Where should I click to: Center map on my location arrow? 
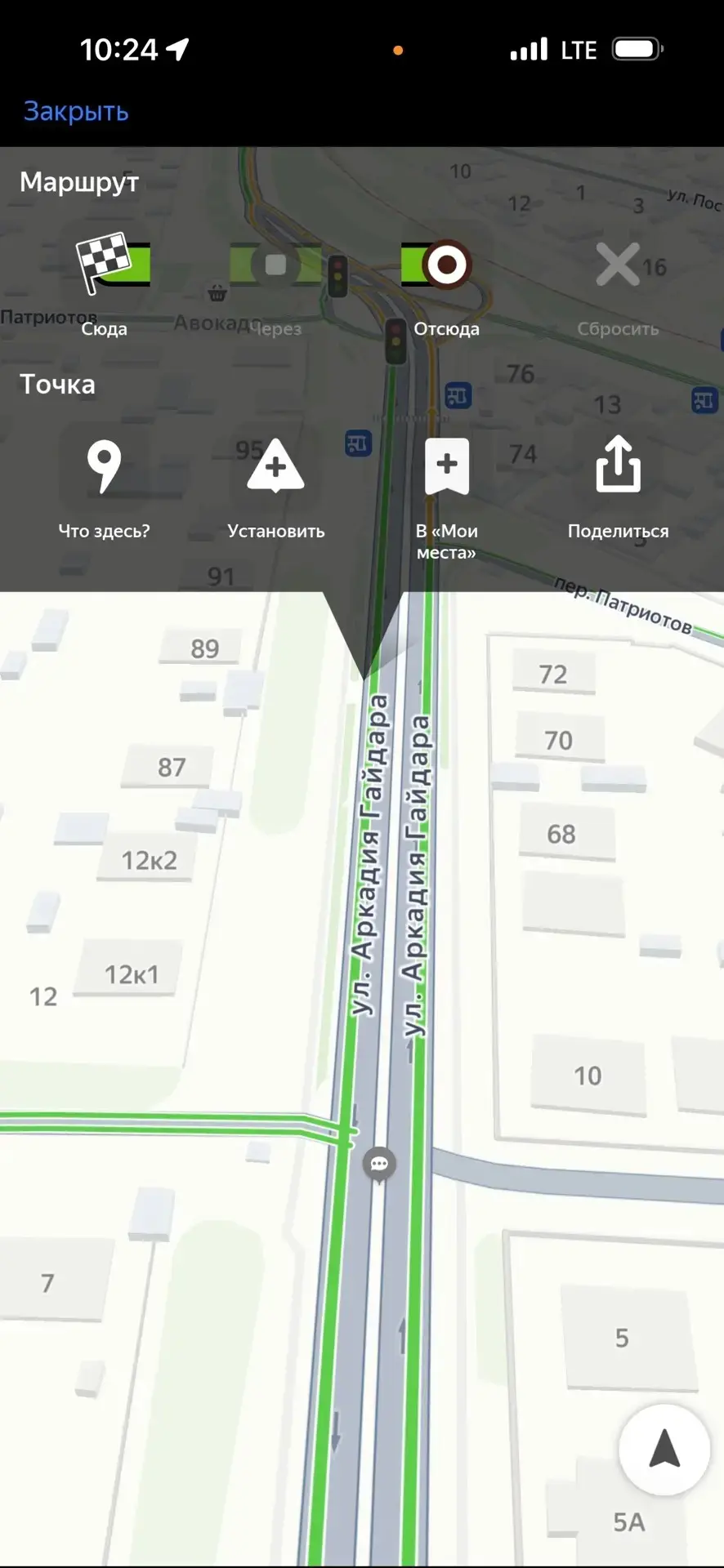(664, 1450)
